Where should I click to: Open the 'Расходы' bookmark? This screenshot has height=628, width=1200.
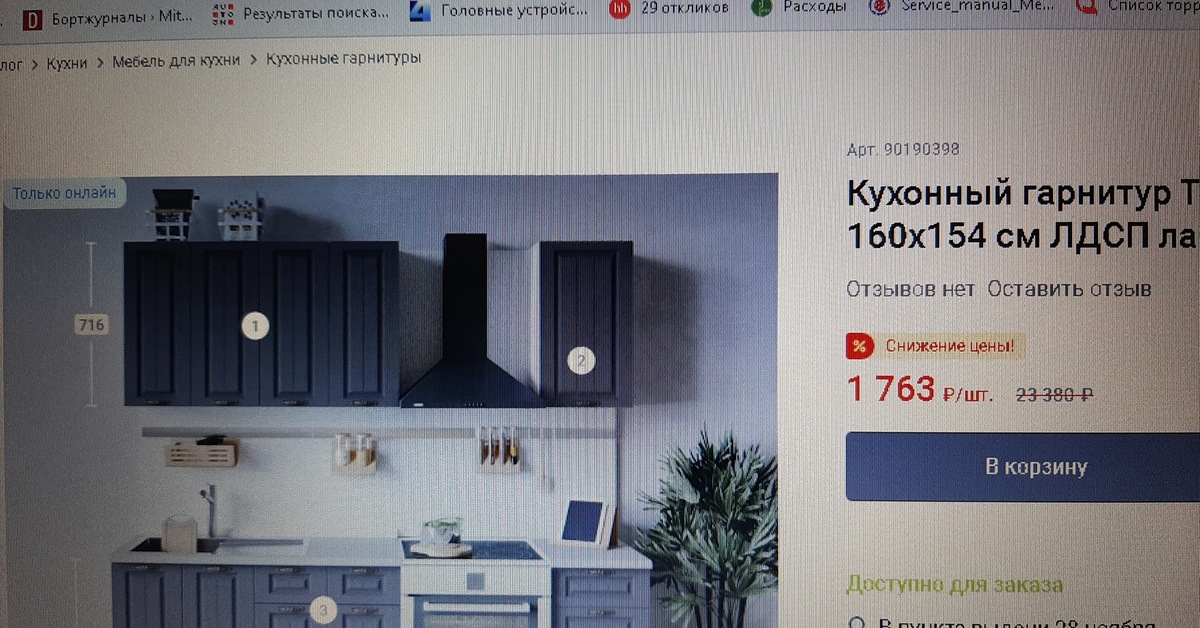pyautogui.click(x=800, y=7)
